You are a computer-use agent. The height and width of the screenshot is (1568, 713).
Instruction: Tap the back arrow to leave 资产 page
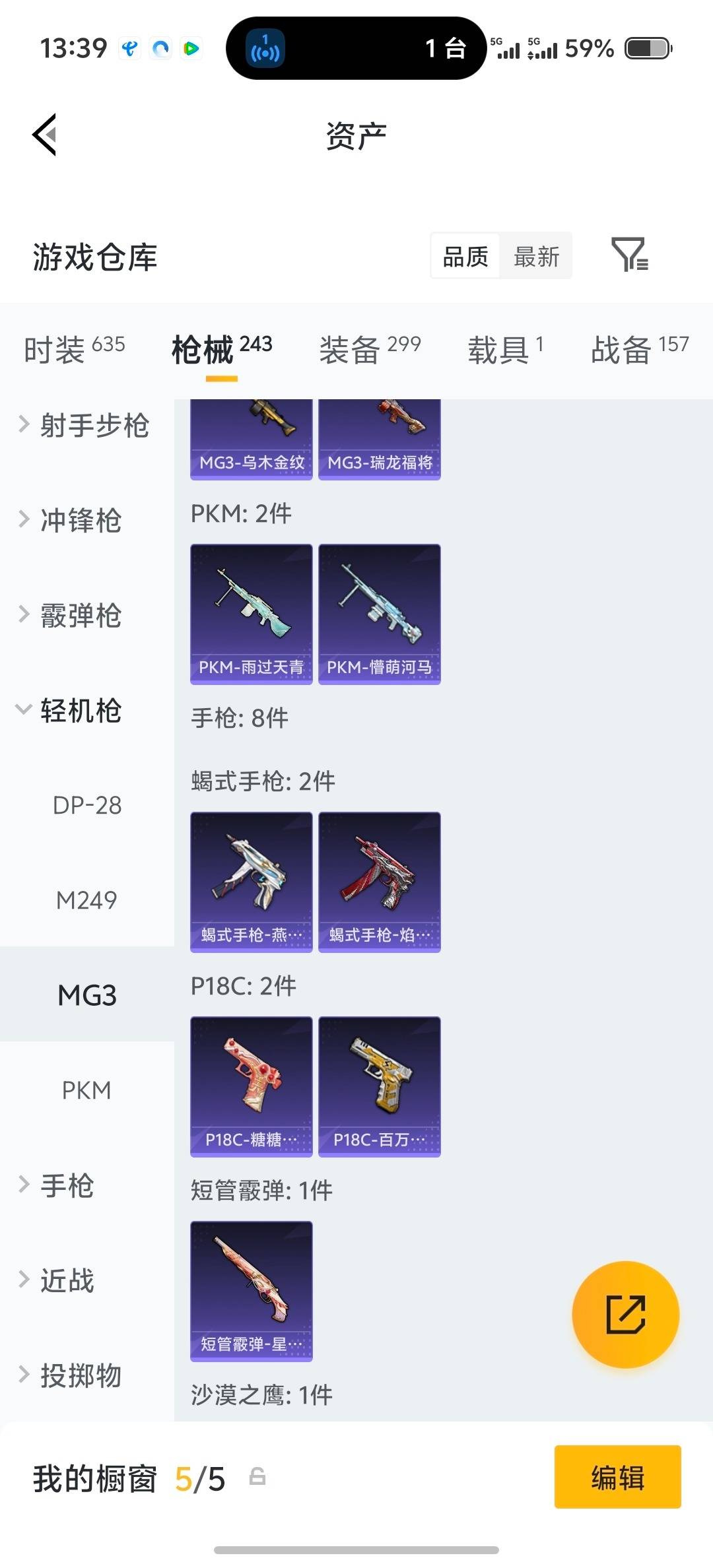pos(44,135)
